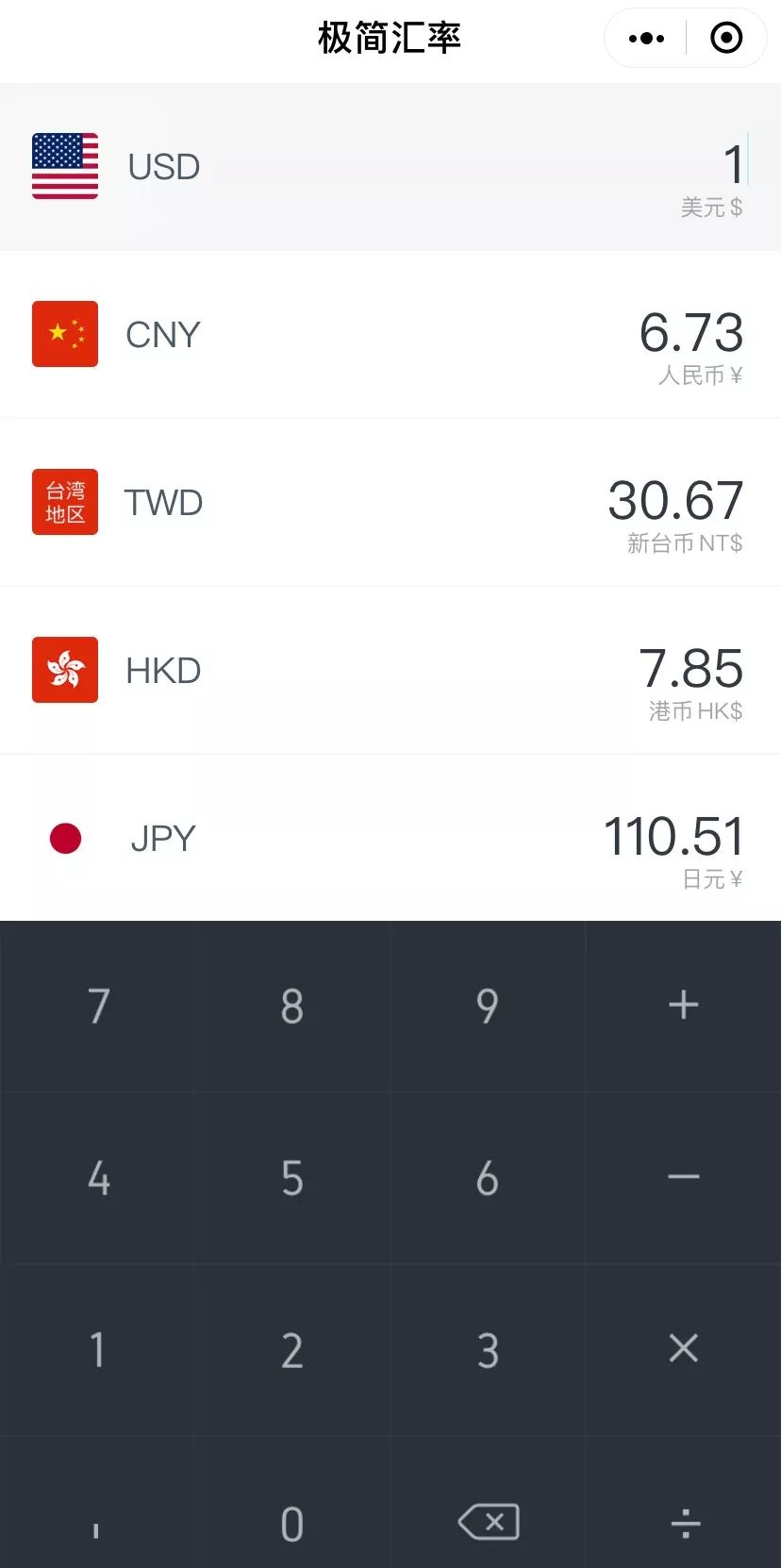
Task: Click the circular target icon in the top bar
Action: point(725,38)
